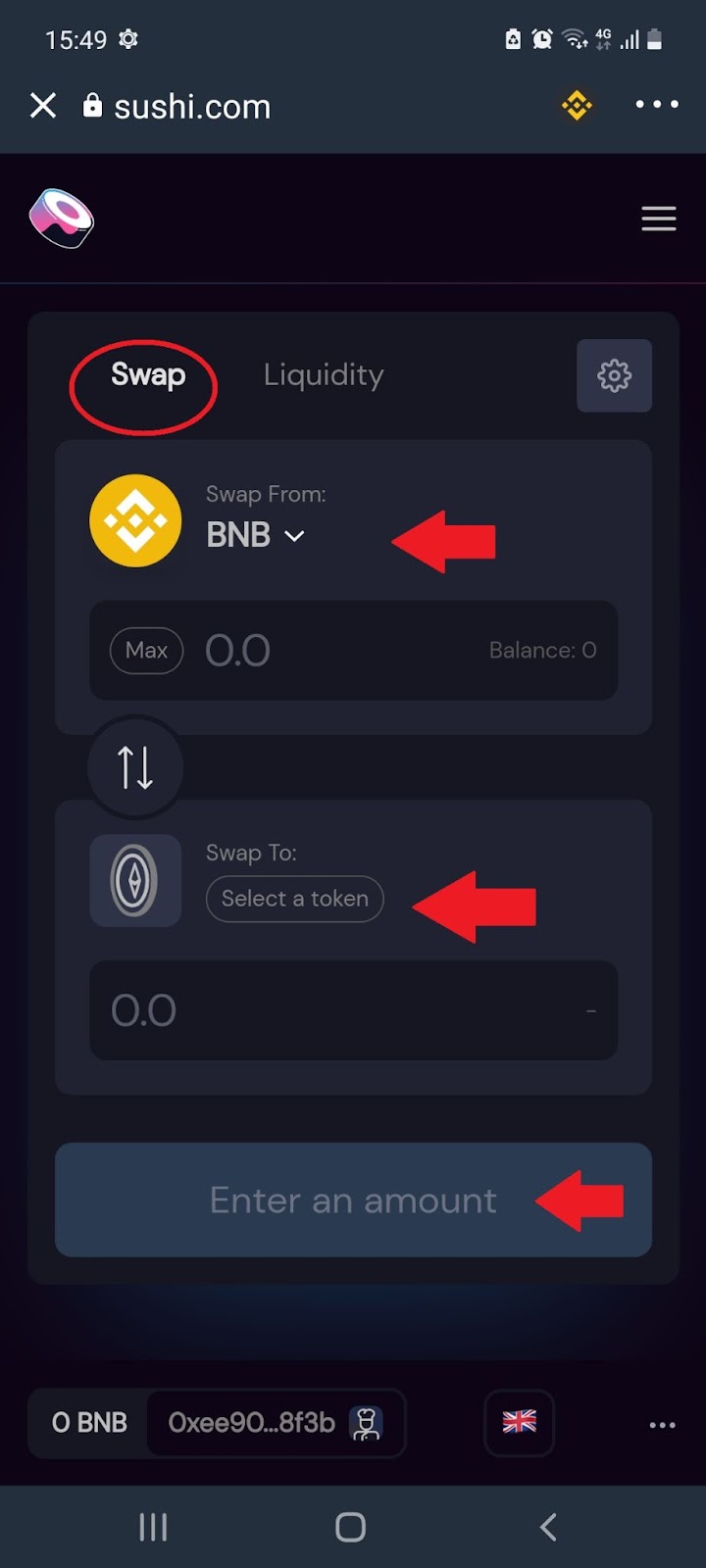Open the bottom three-dots more menu
Image resolution: width=706 pixels, height=1568 pixels.
[663, 1425]
